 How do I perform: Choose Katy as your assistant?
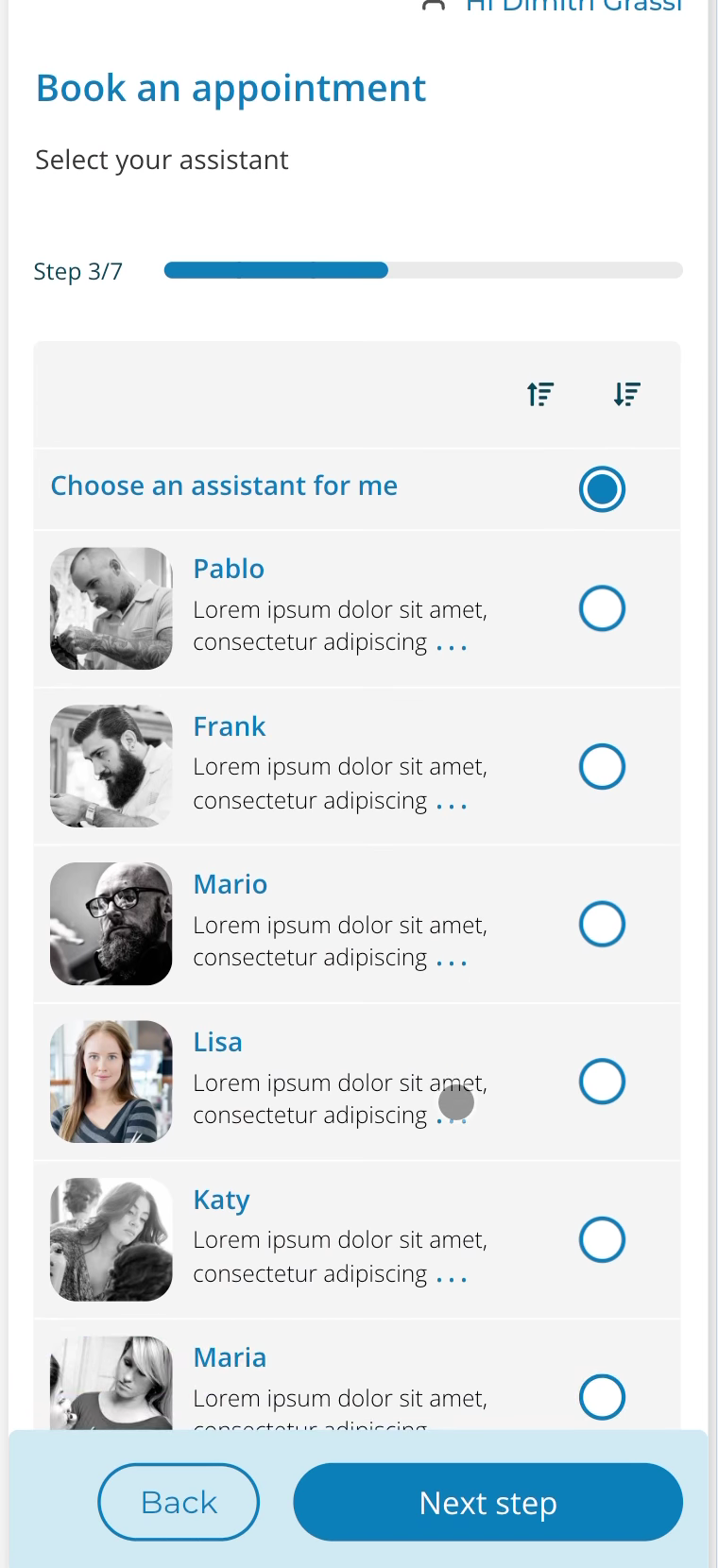point(602,1239)
